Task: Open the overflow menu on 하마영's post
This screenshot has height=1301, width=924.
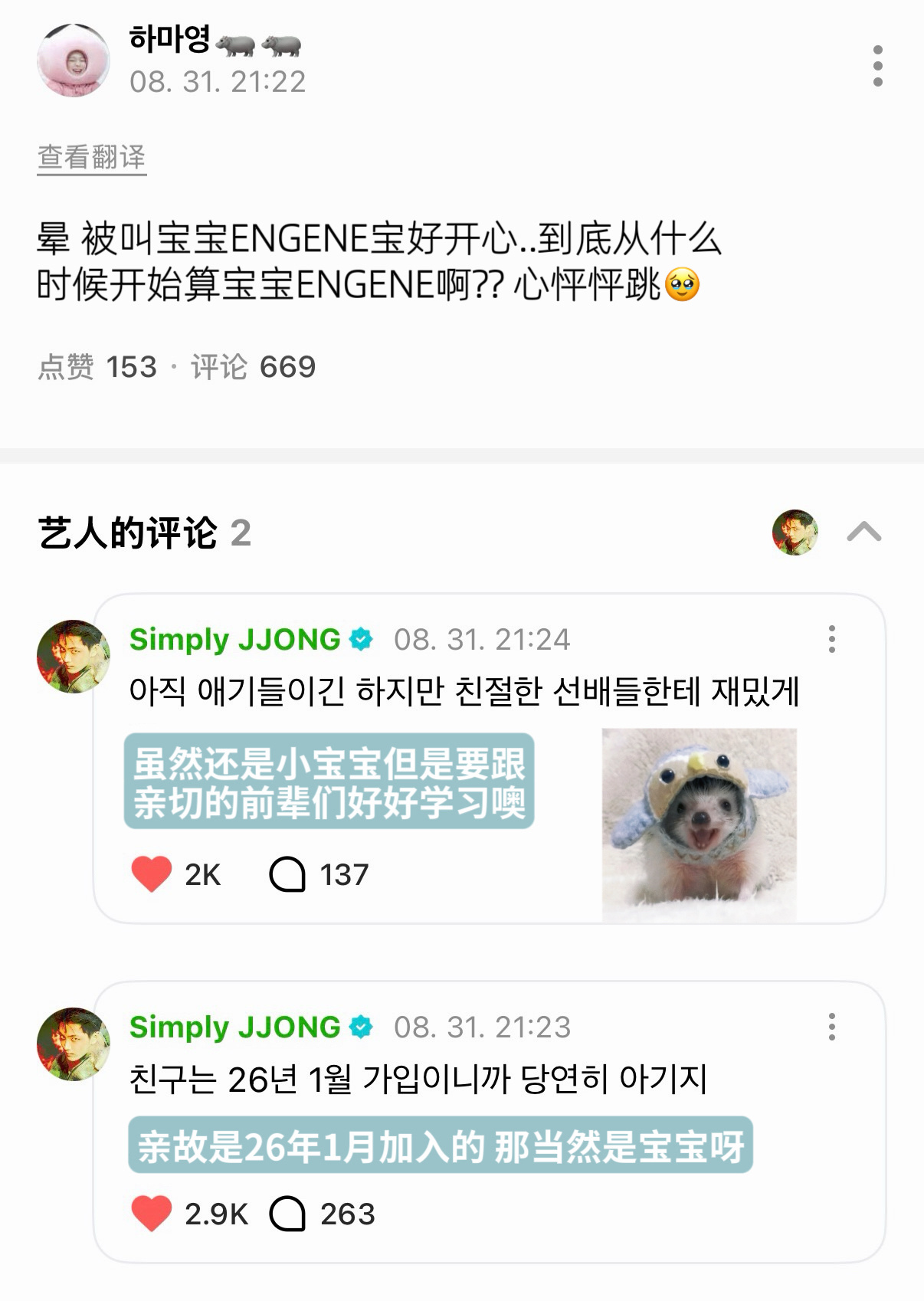Action: coord(877,66)
